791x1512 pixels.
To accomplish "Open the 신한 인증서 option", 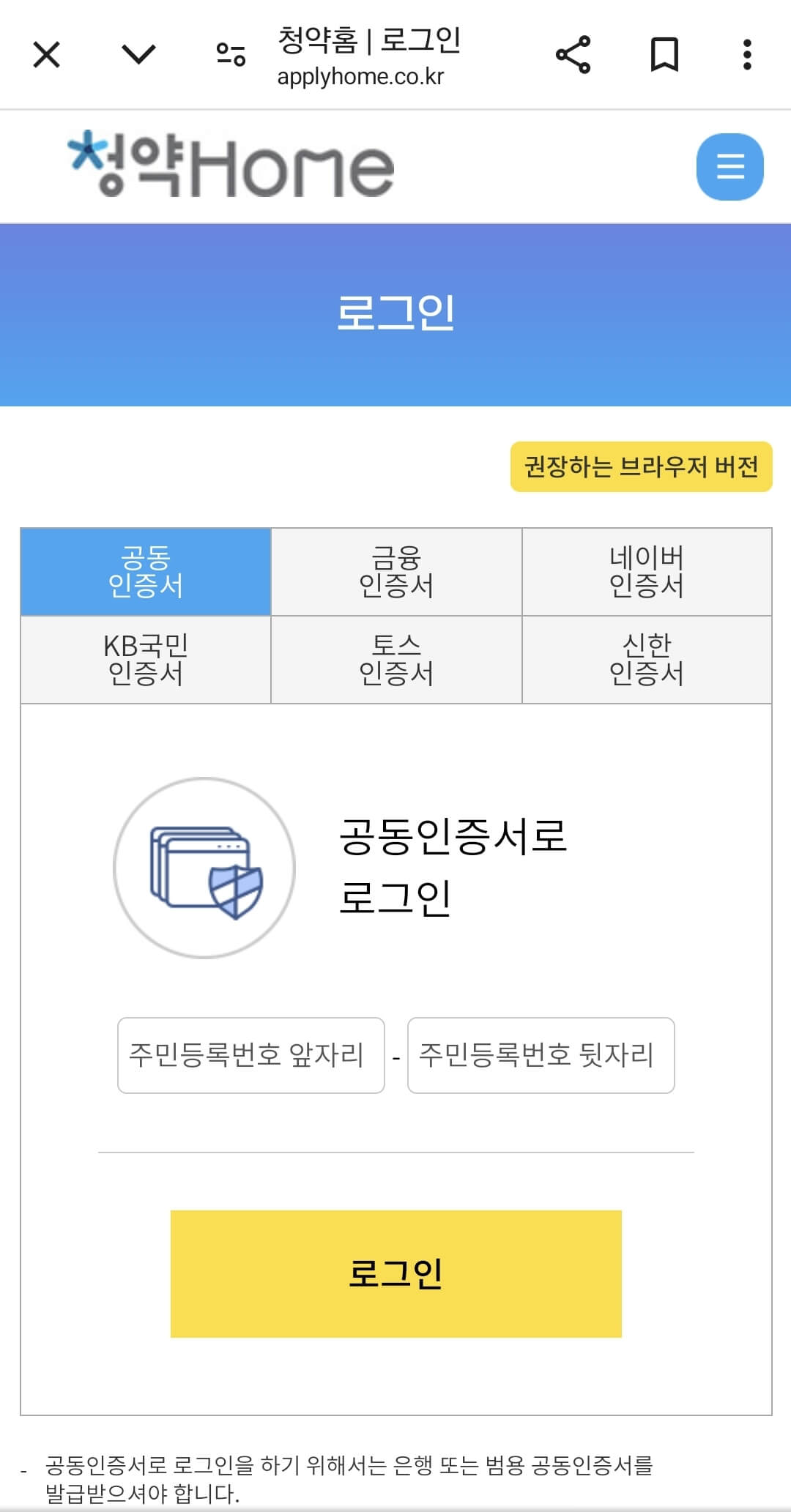I will click(648, 660).
